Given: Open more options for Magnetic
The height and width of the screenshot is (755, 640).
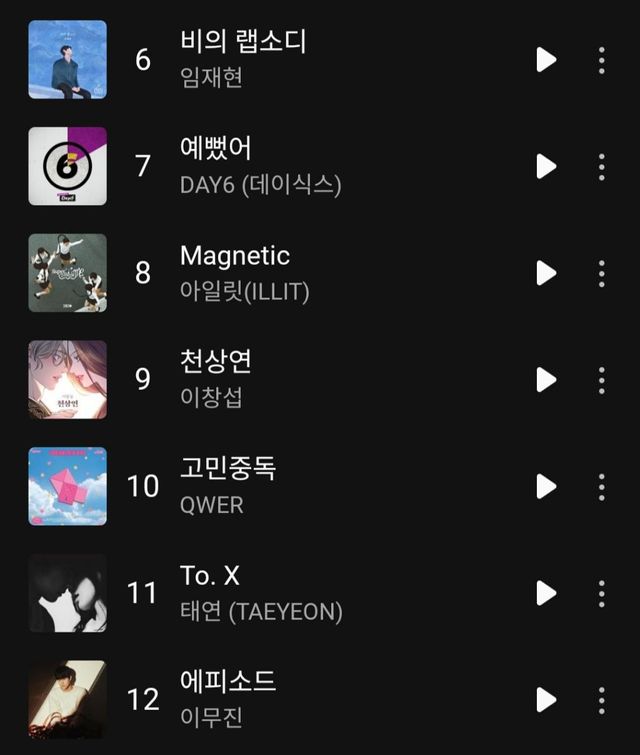Looking at the screenshot, I should 601,273.
